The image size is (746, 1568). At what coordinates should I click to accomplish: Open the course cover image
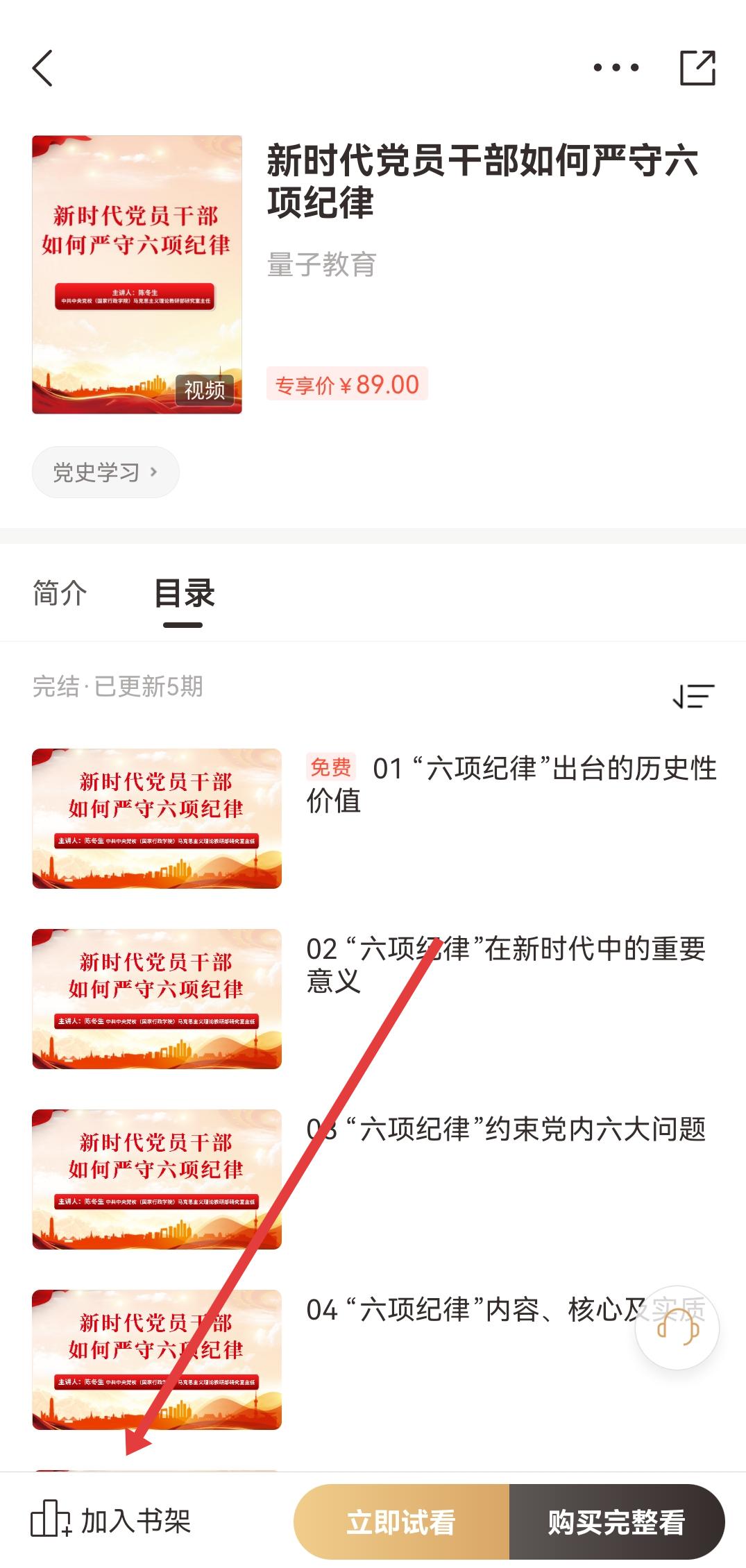137,275
